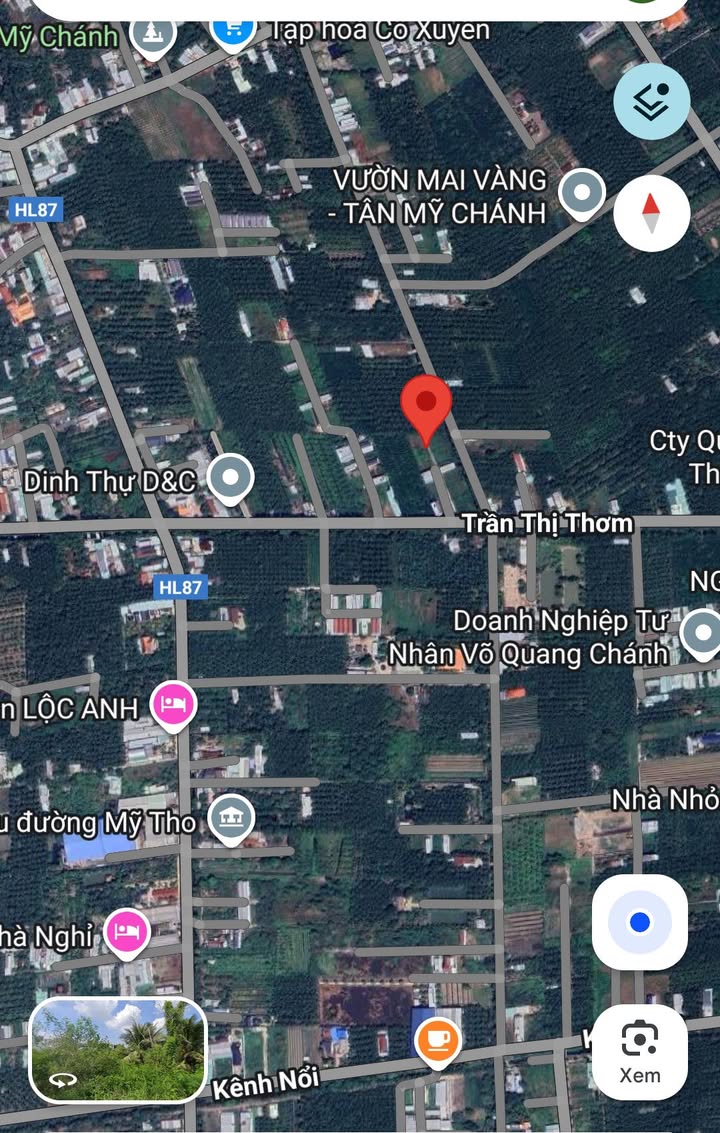The width and height of the screenshot is (720, 1133).
Task: Open the Street View preview thumbnail
Action: 118,1050
